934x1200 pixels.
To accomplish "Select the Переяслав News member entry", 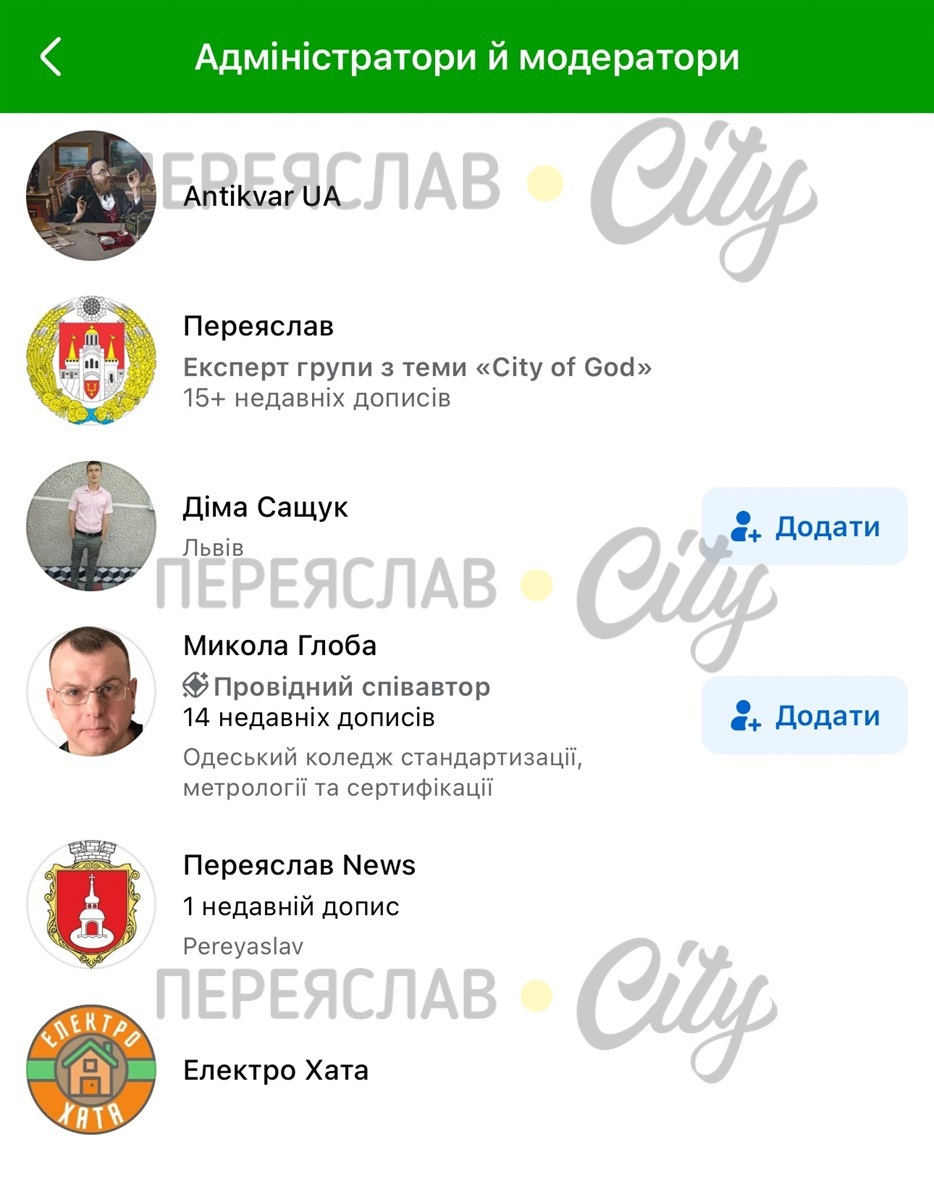I will pos(299,865).
